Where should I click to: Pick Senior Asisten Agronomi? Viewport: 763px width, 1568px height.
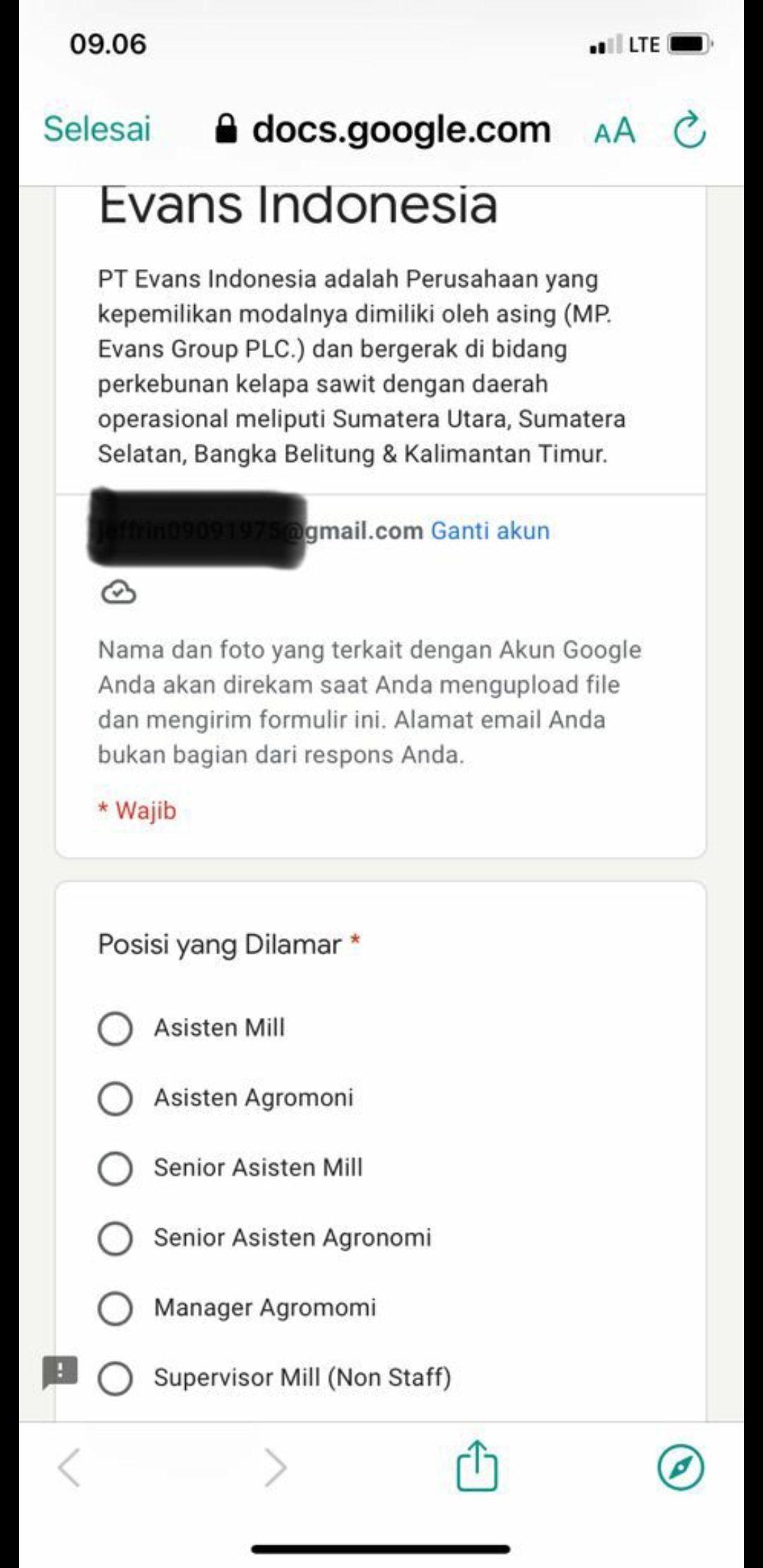(x=115, y=1238)
